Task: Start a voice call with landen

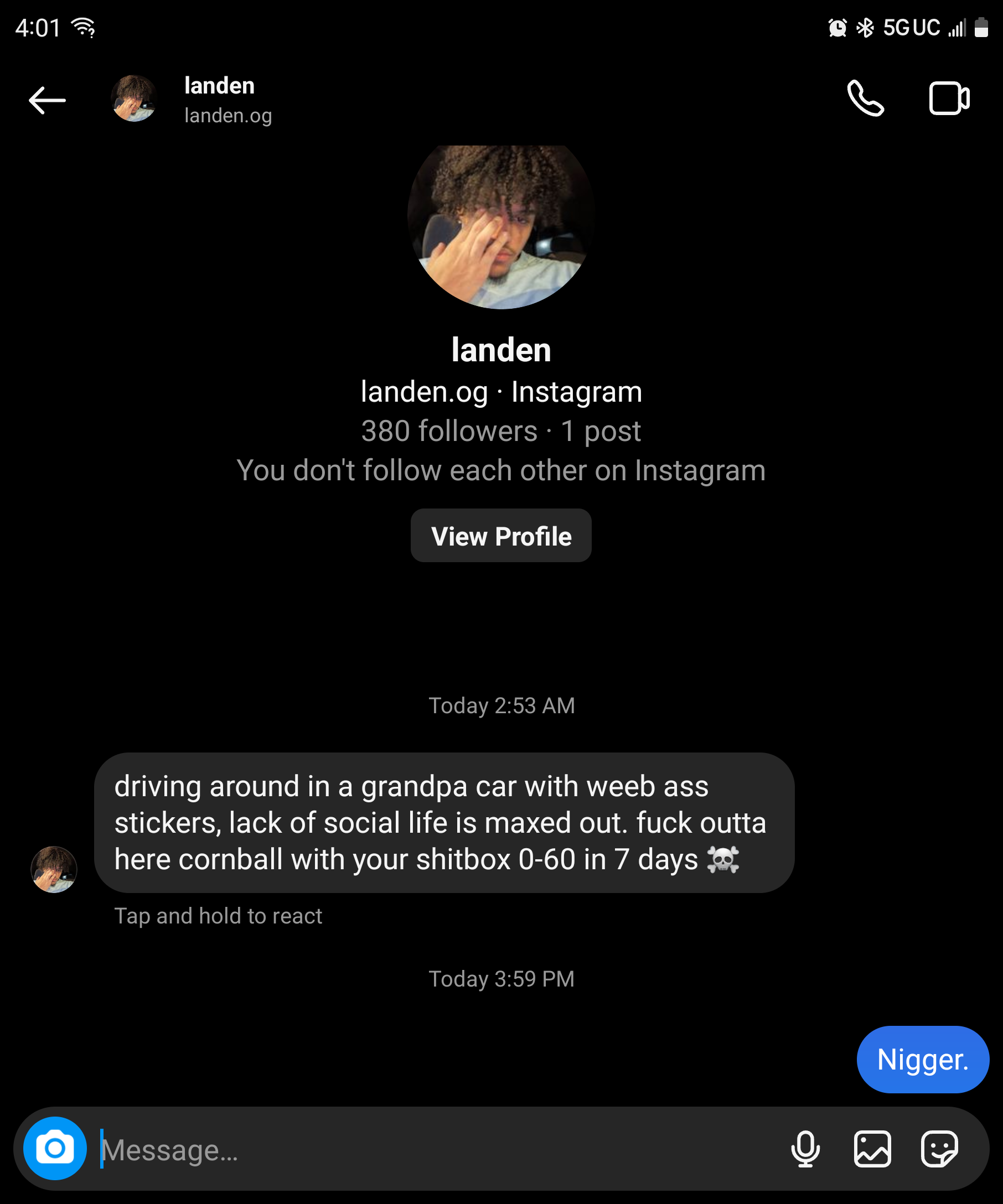Action: pos(865,98)
